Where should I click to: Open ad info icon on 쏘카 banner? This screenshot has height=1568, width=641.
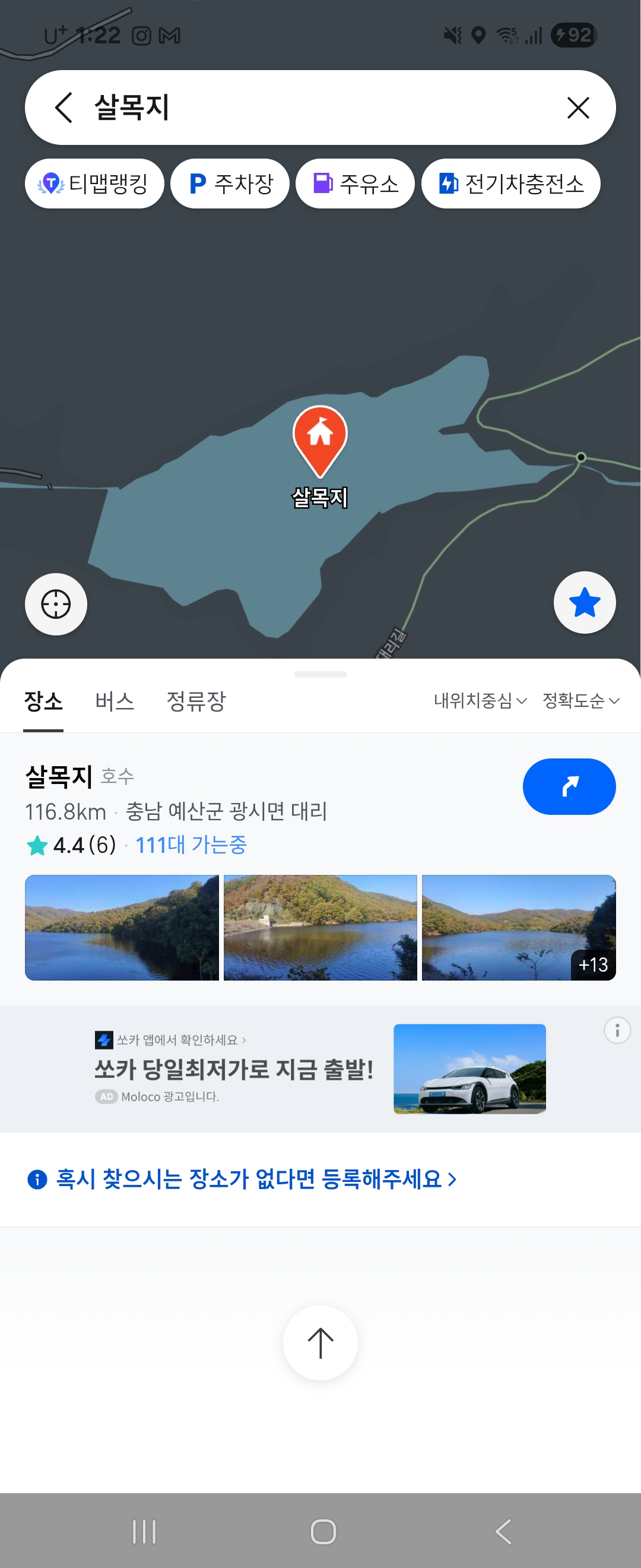point(617,1030)
